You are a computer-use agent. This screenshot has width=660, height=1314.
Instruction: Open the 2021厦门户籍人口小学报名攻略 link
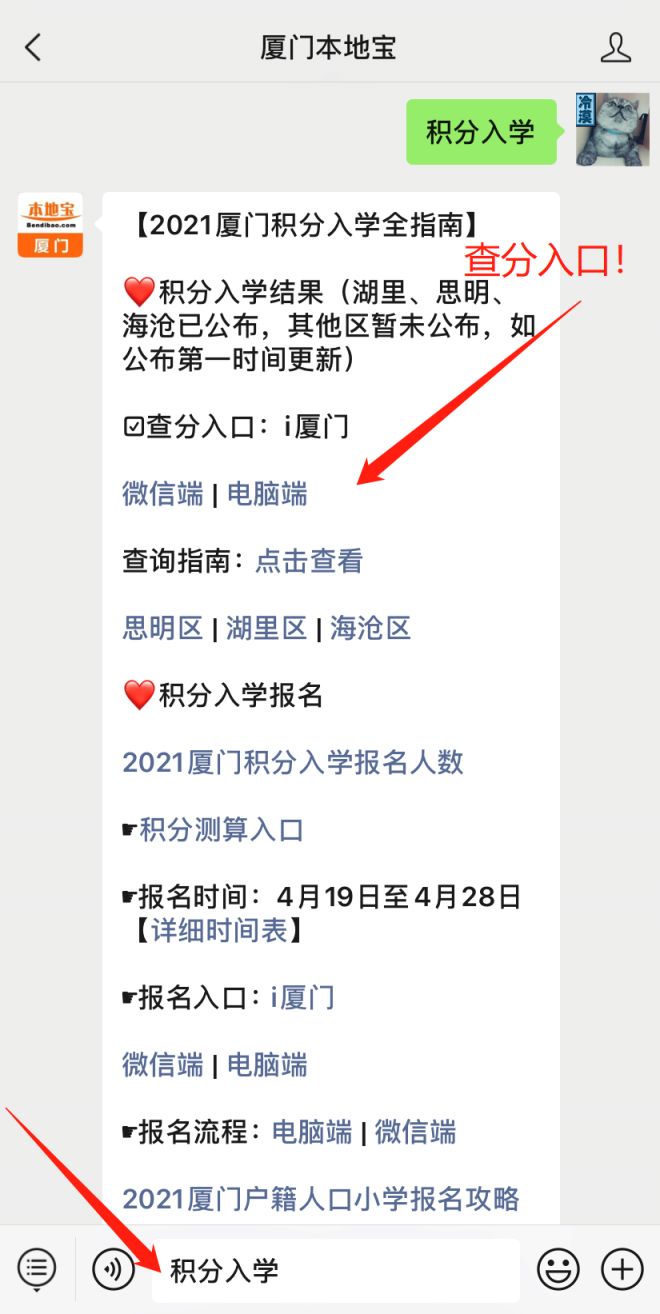[321, 1198]
